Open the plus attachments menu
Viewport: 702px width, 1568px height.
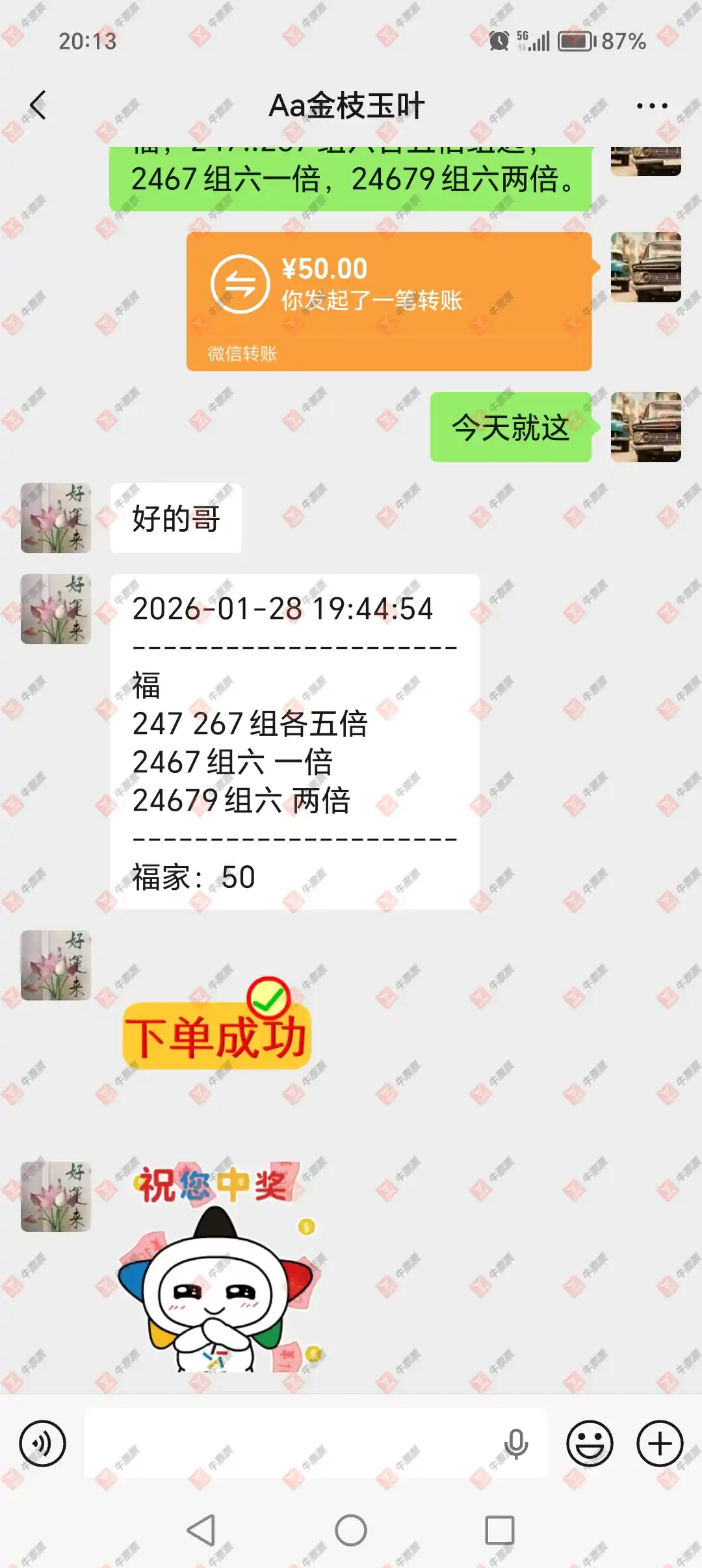click(659, 1443)
